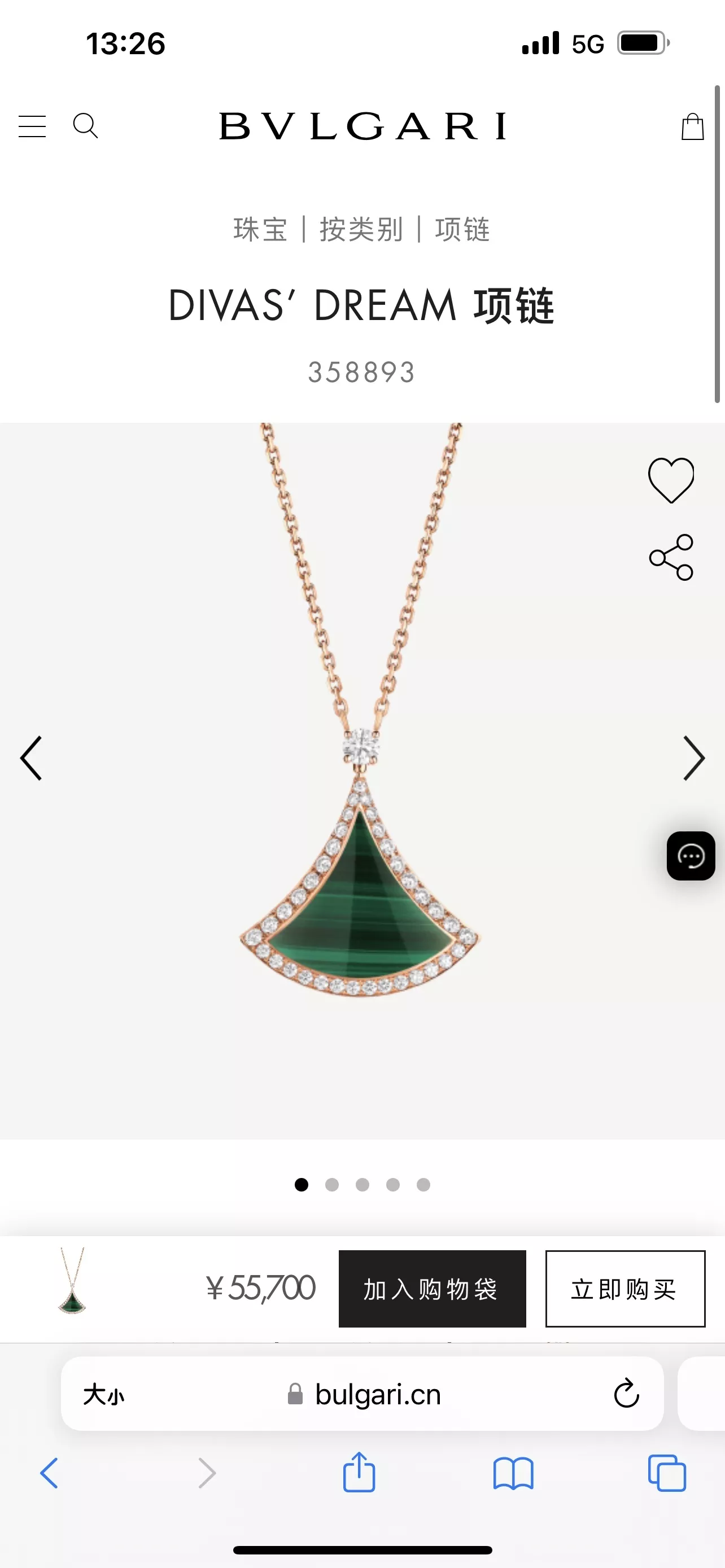
Task: Show the previous product image
Action: (x=31, y=758)
